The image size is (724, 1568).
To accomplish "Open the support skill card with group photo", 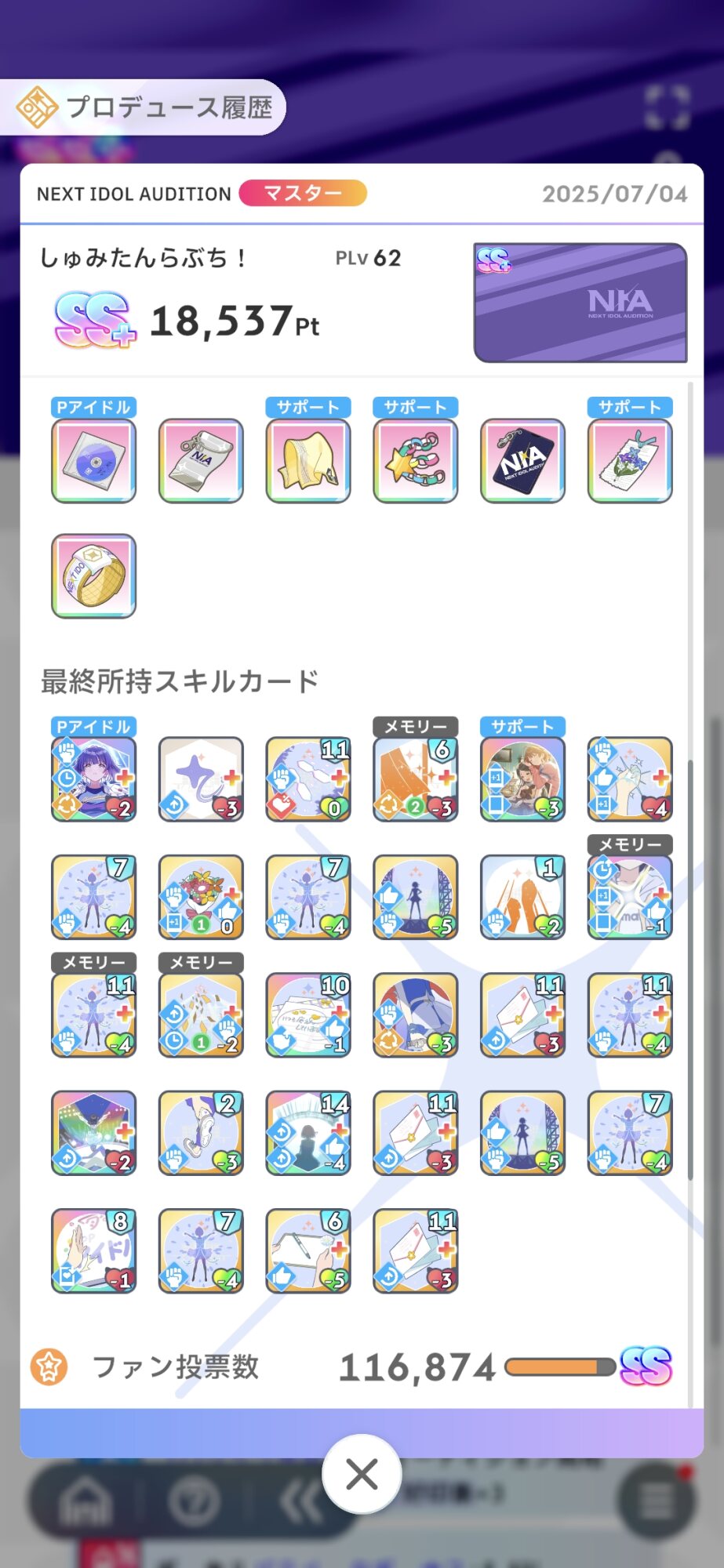I will click(522, 779).
